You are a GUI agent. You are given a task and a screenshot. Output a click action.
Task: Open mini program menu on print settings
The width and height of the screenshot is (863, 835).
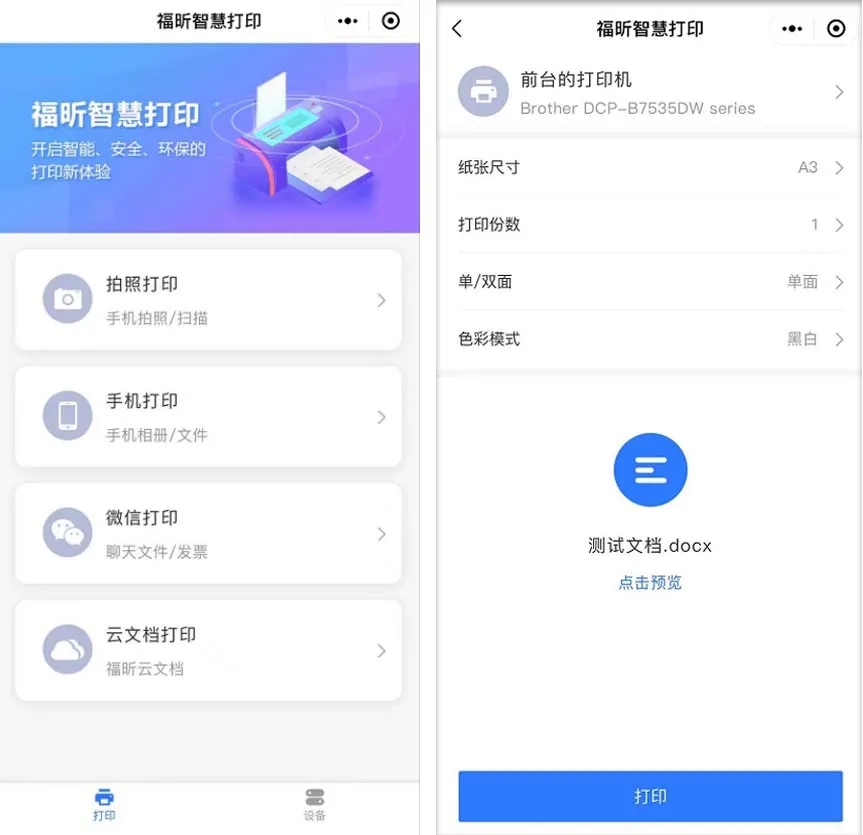click(792, 29)
